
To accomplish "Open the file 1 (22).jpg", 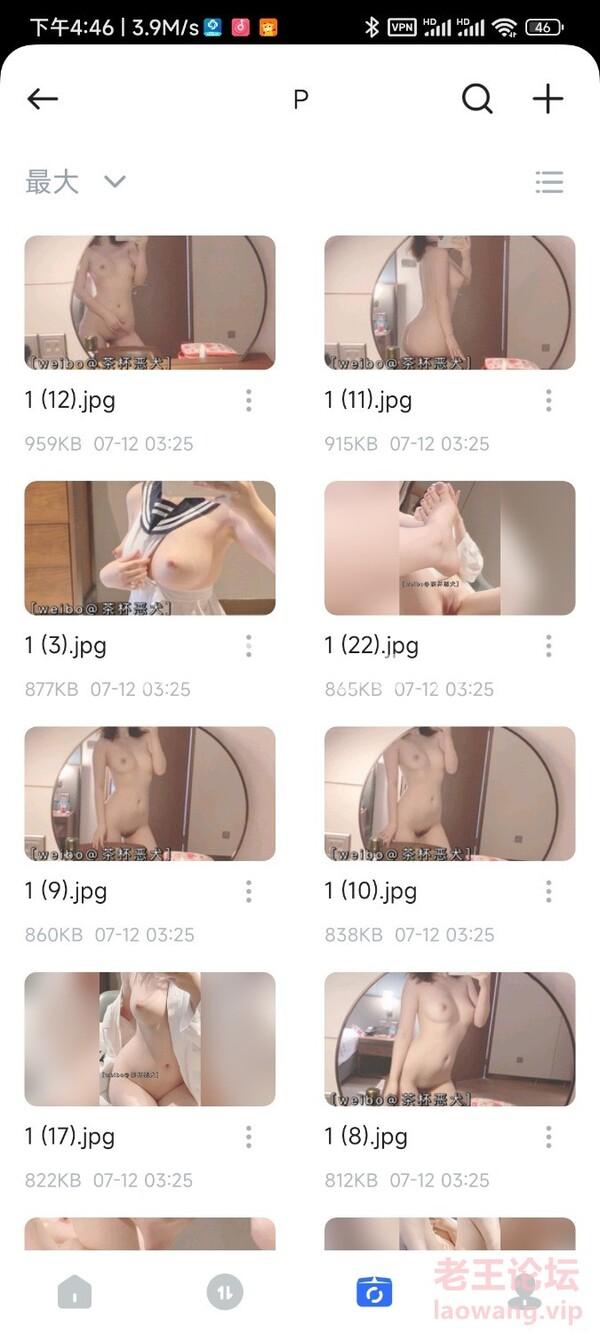I will click(450, 548).
